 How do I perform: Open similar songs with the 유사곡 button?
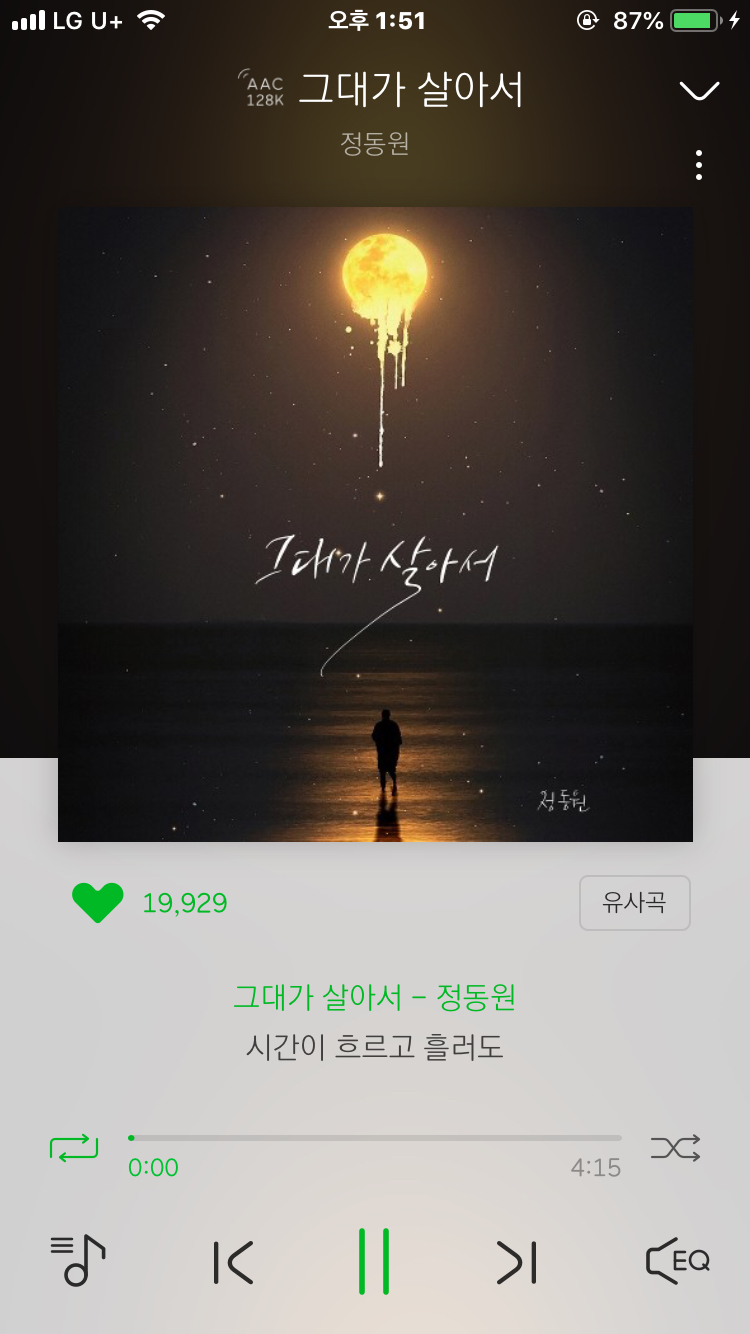634,902
